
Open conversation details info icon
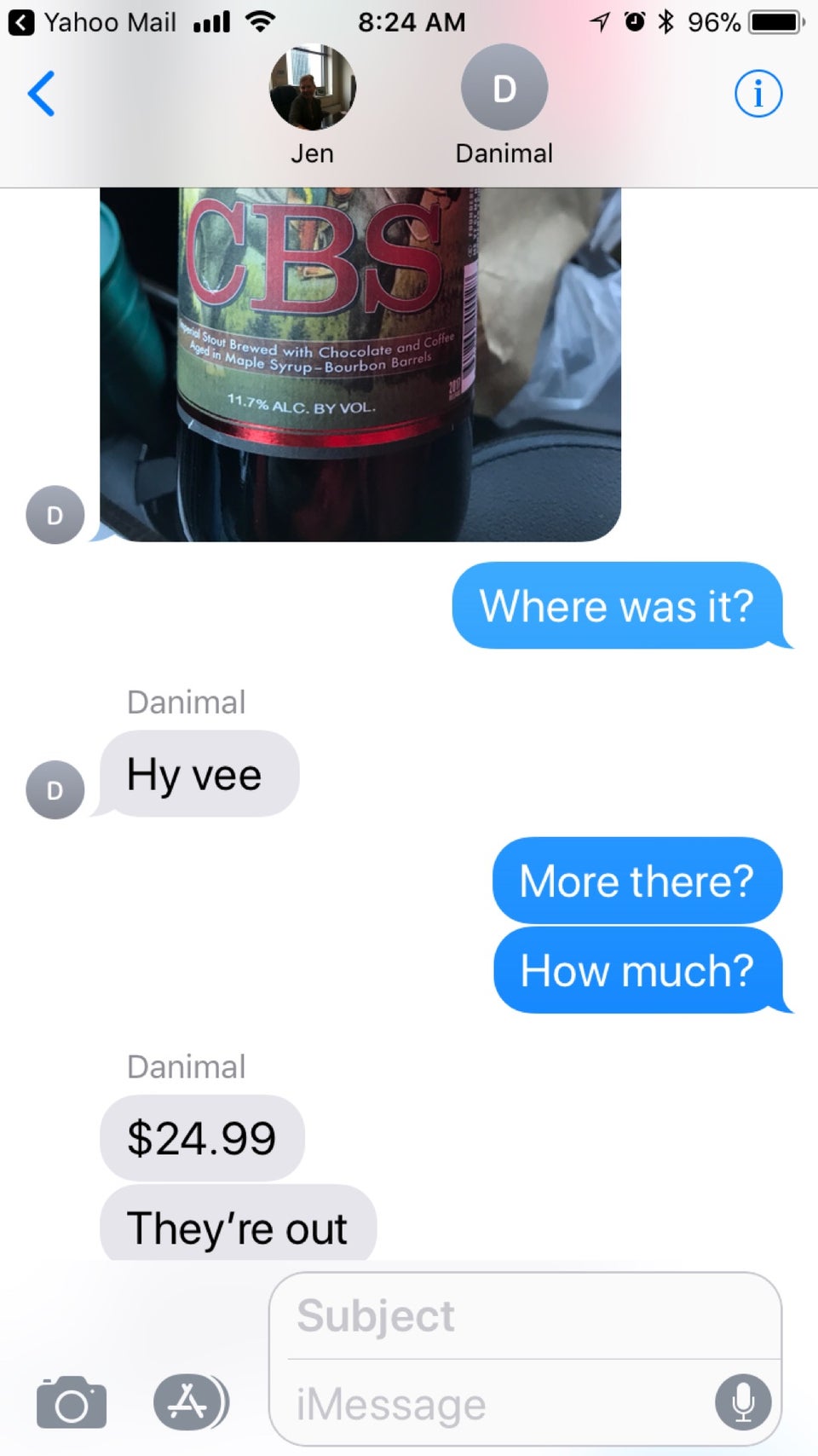(758, 93)
